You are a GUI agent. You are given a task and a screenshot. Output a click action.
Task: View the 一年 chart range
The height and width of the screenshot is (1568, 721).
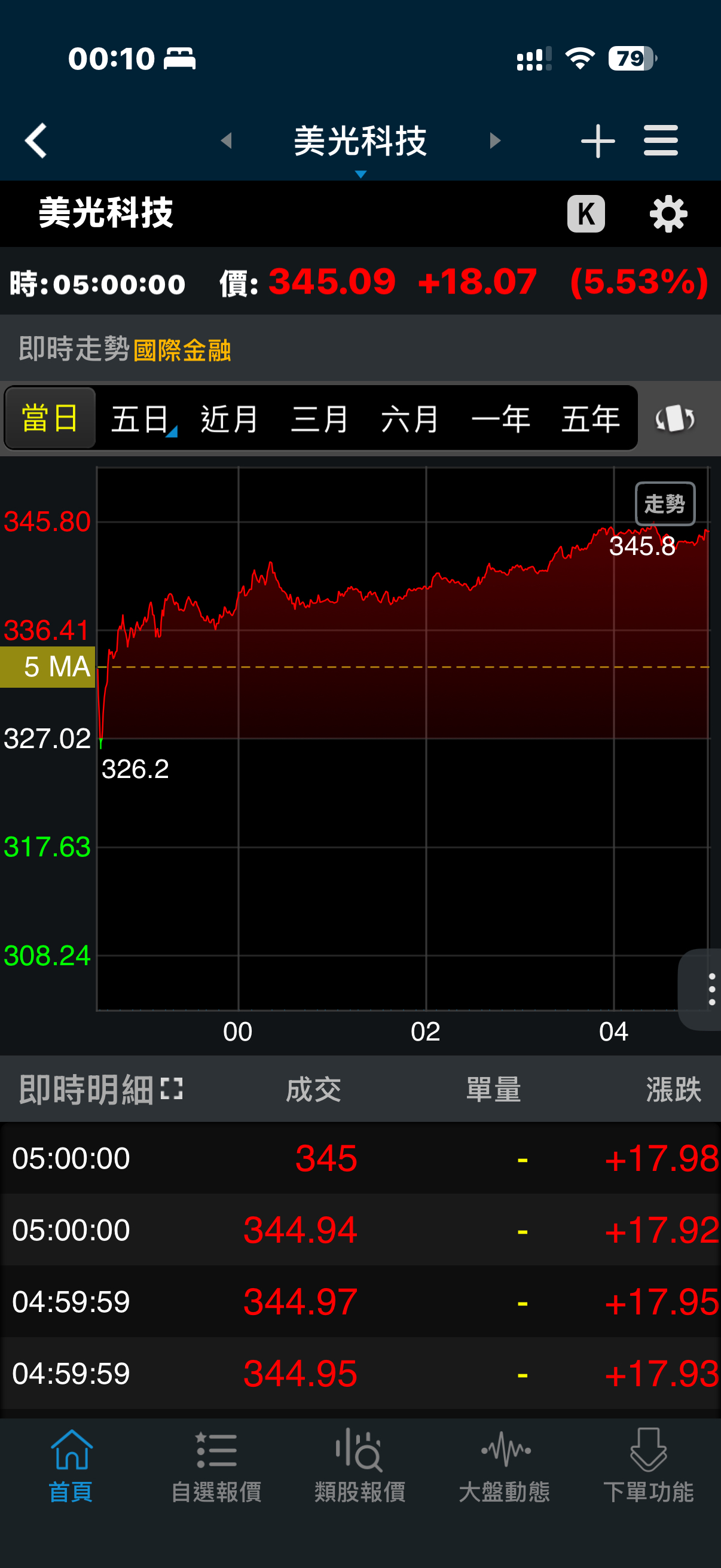[500, 418]
